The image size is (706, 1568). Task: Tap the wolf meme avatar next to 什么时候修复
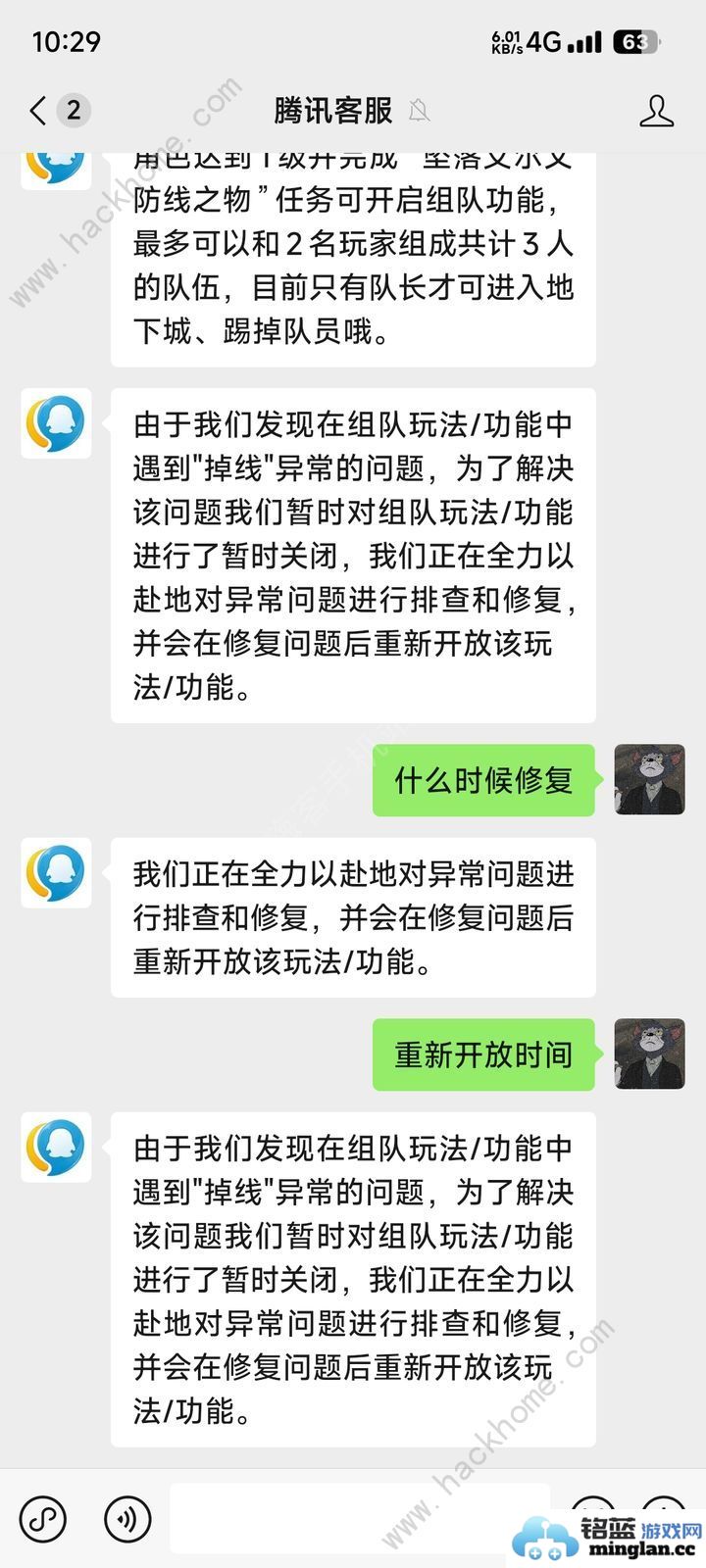(649, 780)
